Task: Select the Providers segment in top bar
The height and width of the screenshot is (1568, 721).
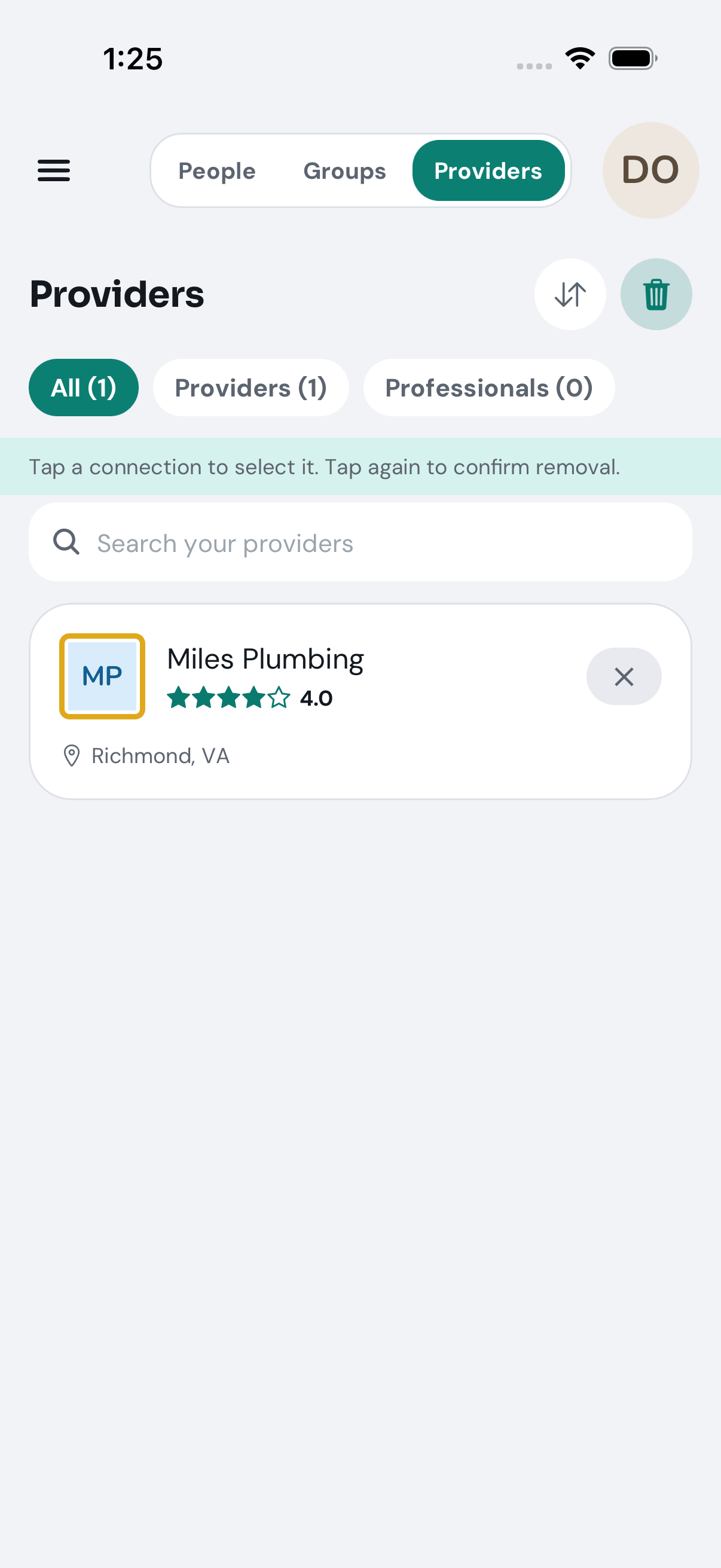Action: click(488, 171)
